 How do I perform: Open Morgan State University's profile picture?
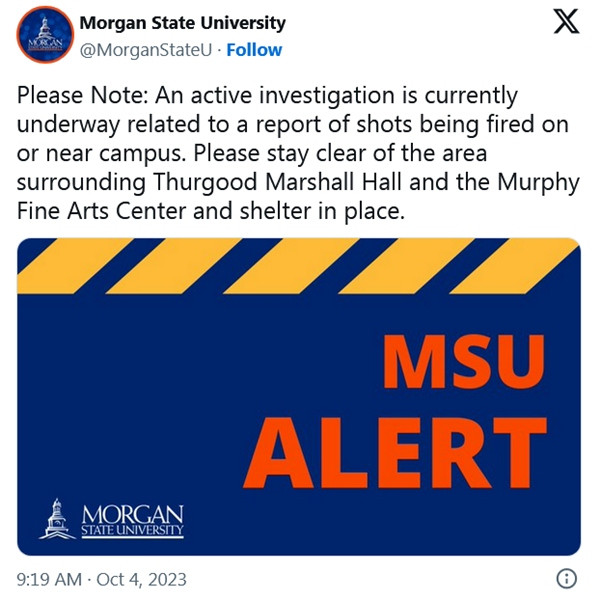(x=44, y=35)
